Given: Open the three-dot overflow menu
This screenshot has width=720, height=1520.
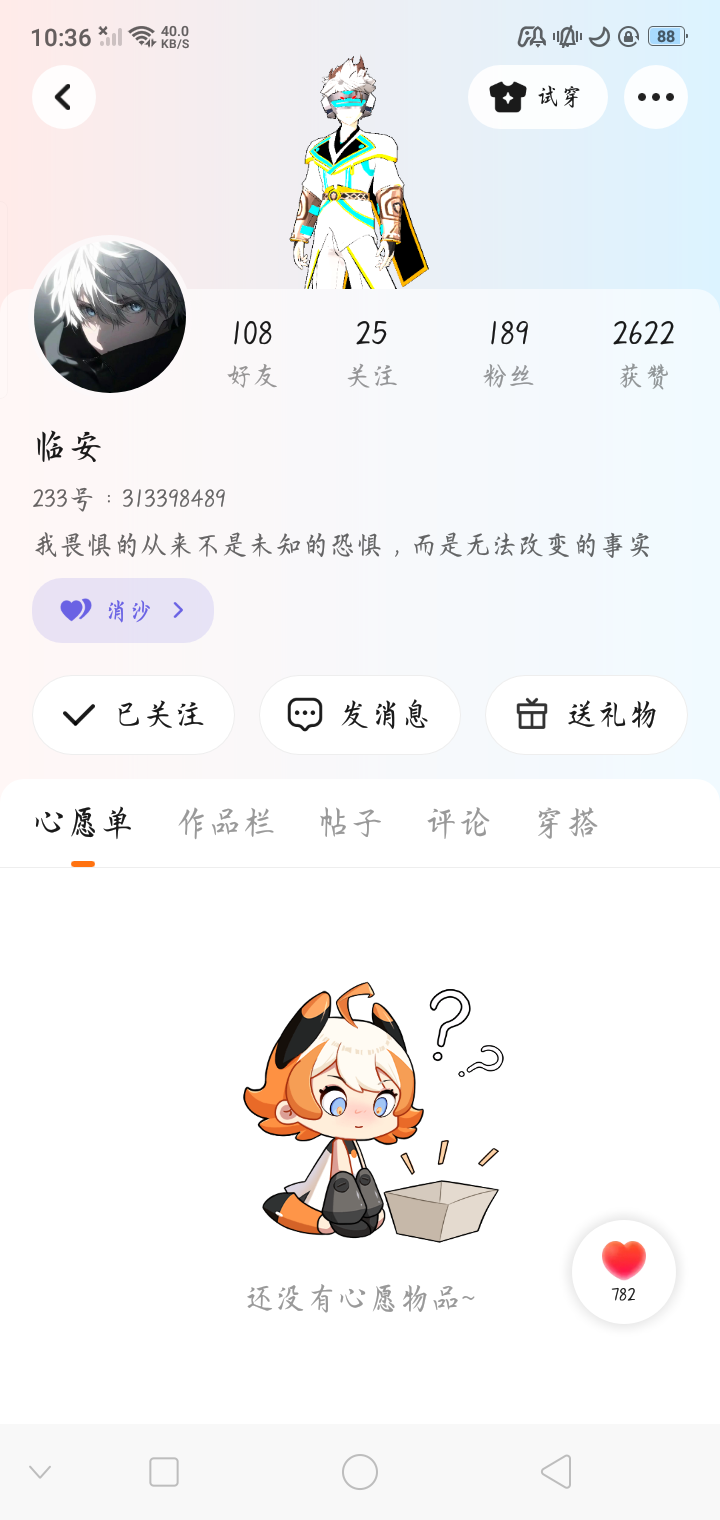Looking at the screenshot, I should point(655,97).
